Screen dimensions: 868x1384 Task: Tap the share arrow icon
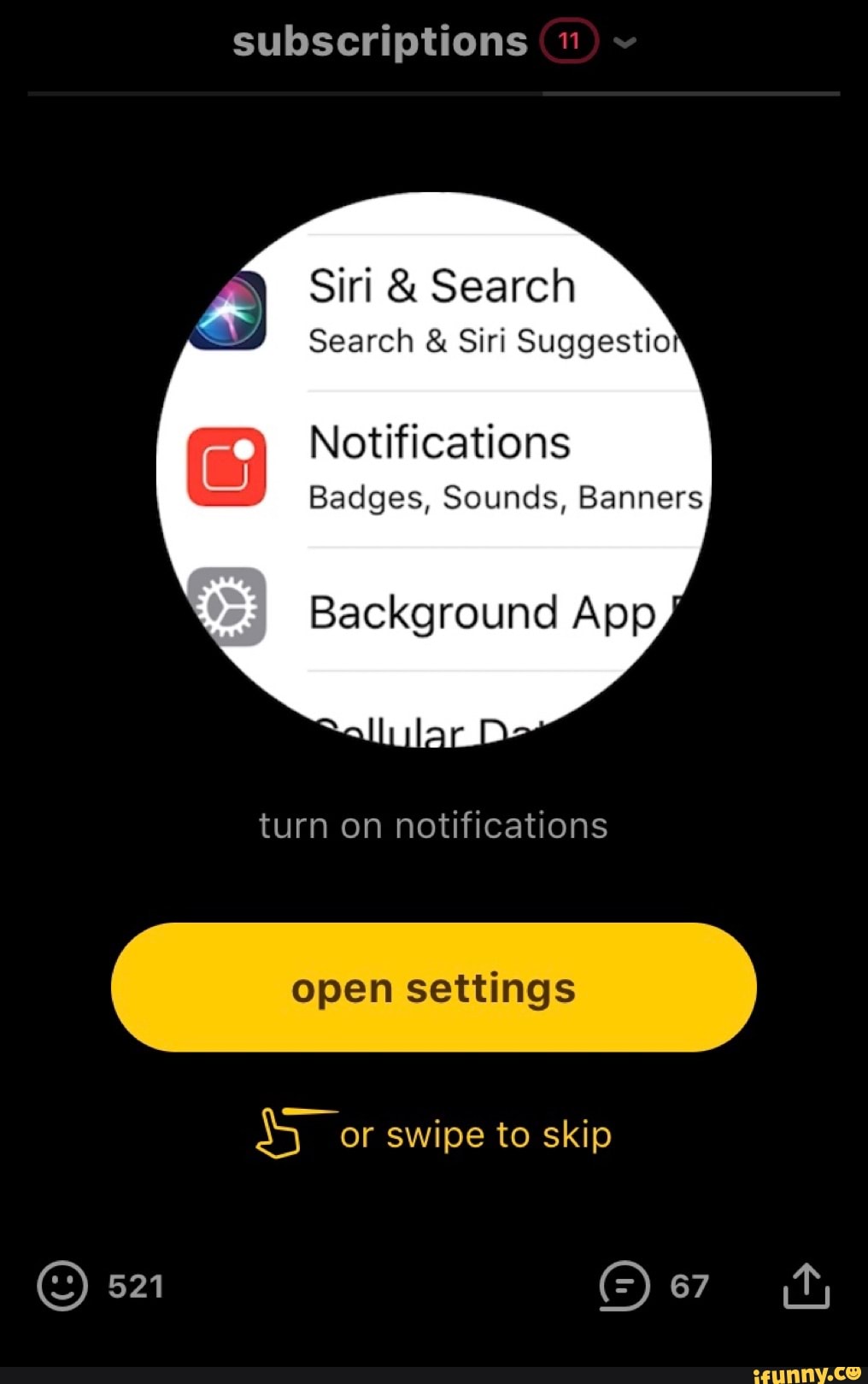pyautogui.click(x=806, y=1283)
